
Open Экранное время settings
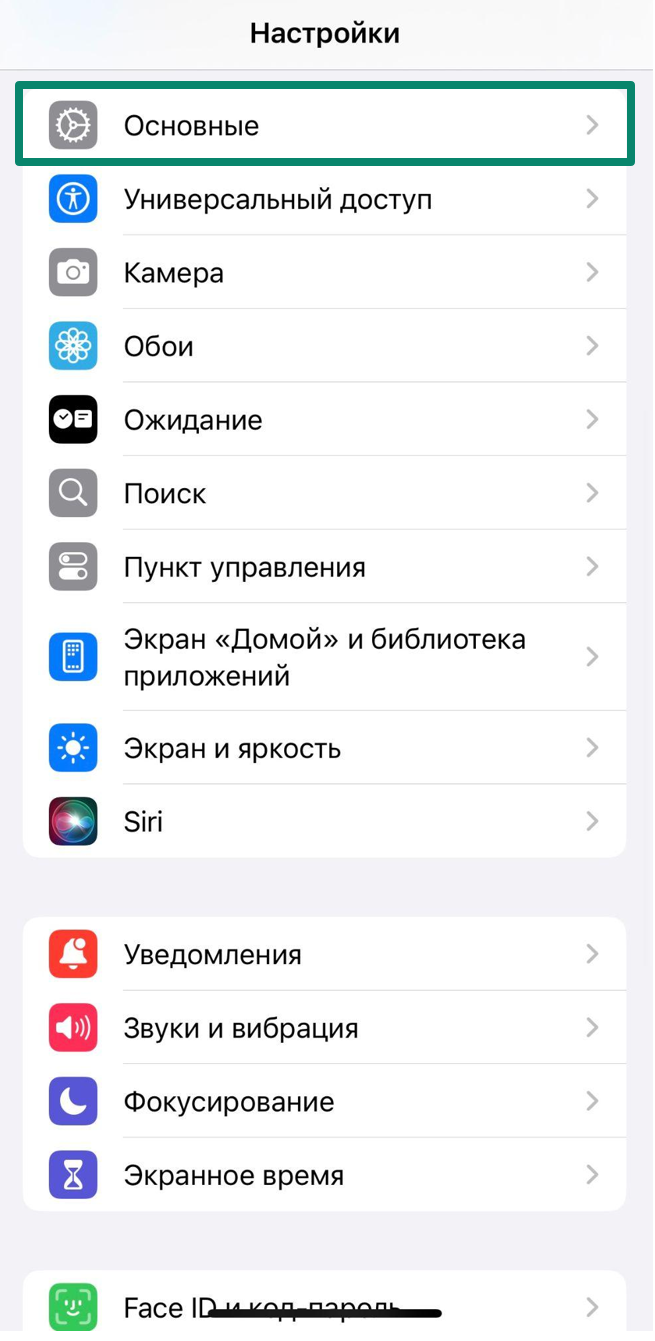(x=324, y=1175)
